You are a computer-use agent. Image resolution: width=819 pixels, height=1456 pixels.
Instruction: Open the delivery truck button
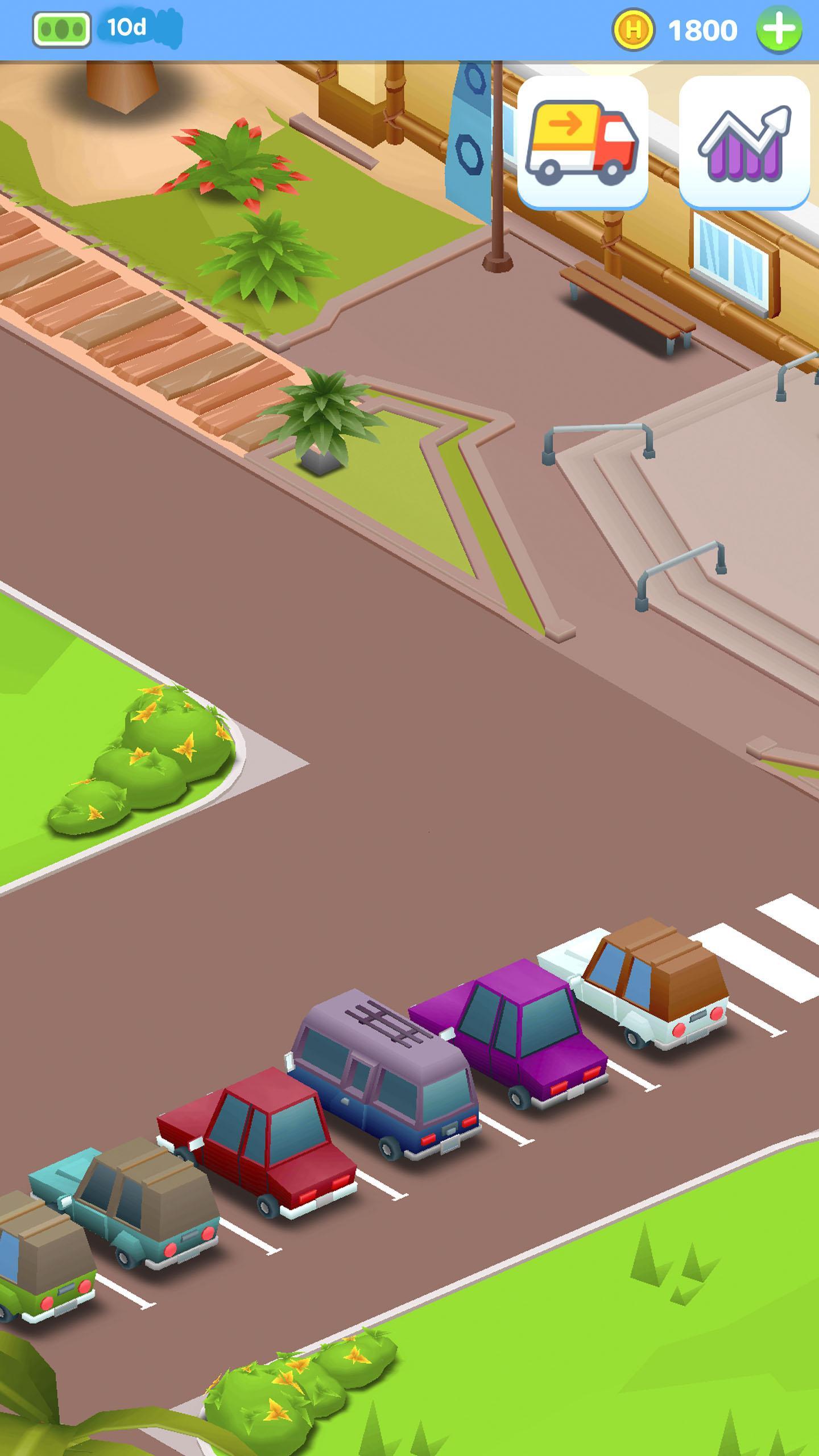(582, 142)
